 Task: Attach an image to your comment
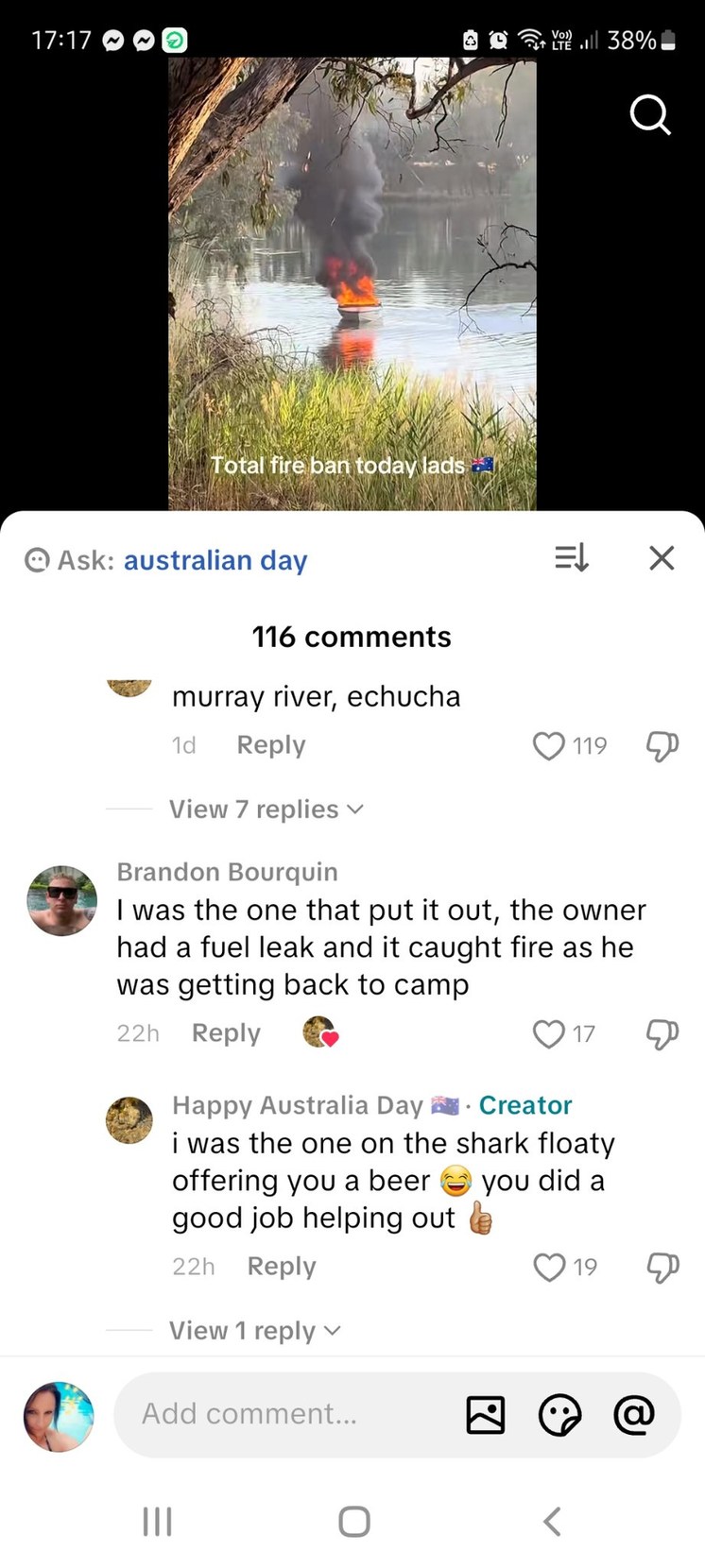coord(486,1415)
